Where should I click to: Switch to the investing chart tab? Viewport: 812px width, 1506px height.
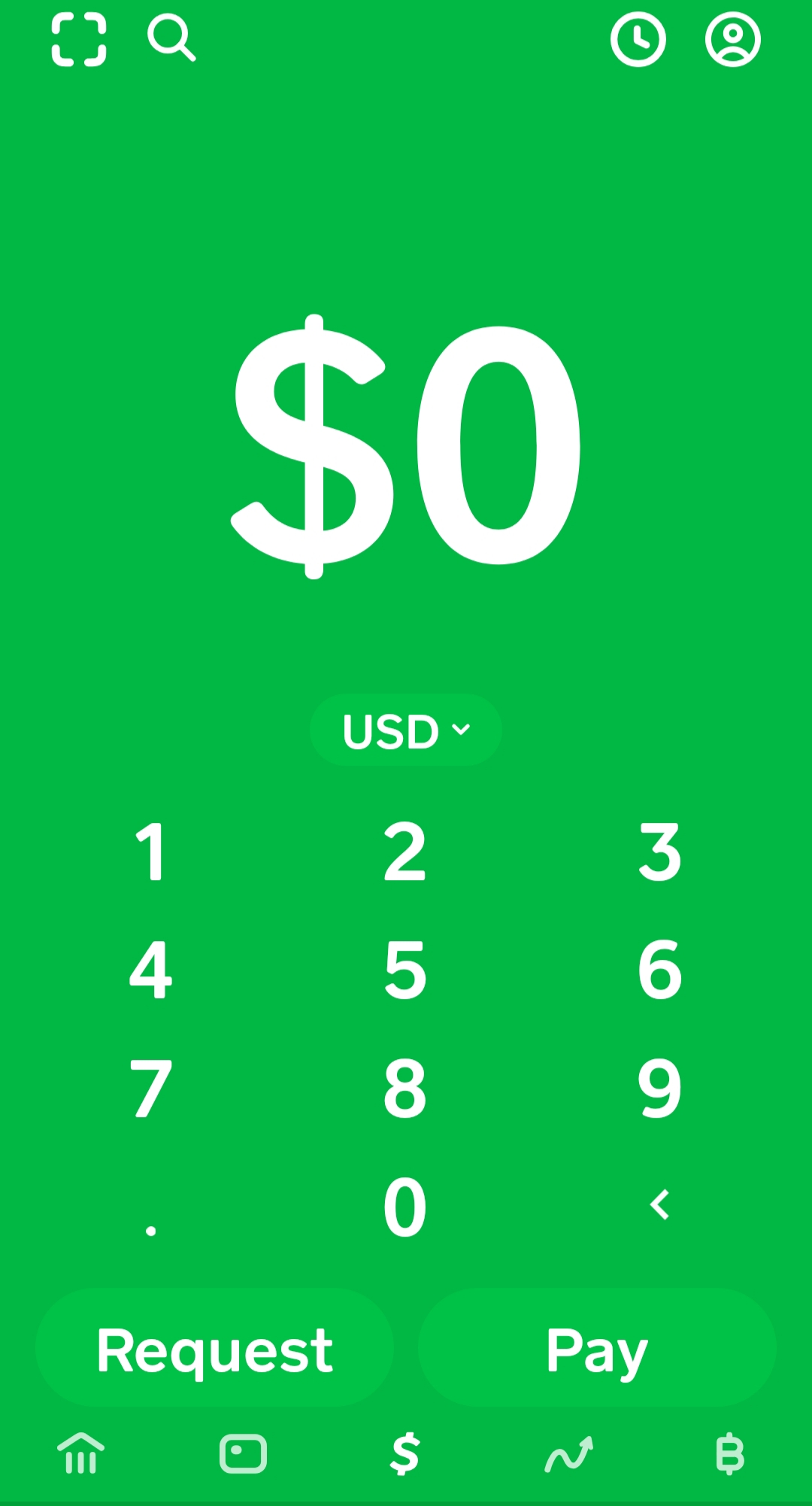pyautogui.click(x=568, y=1453)
